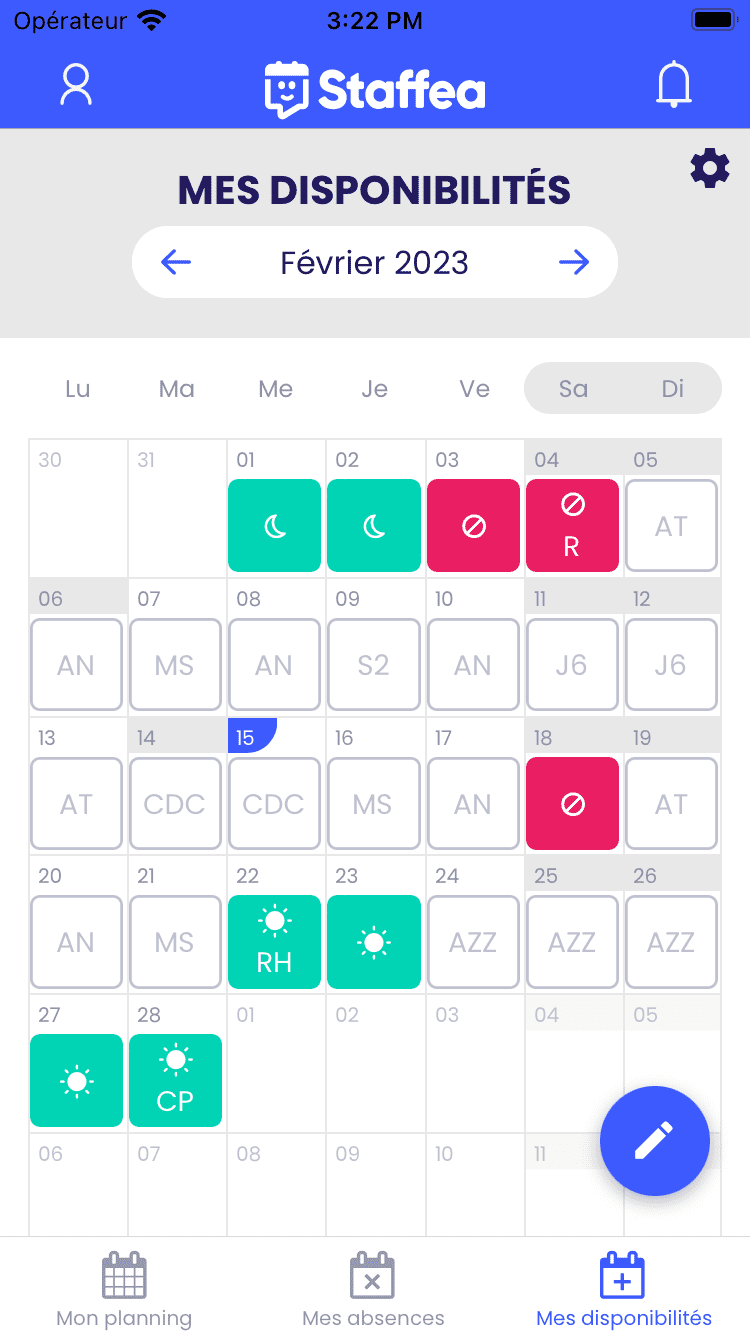This screenshot has height=1334, width=750.
Task: Select the Sa Di weekend header pill
Action: tap(622, 388)
